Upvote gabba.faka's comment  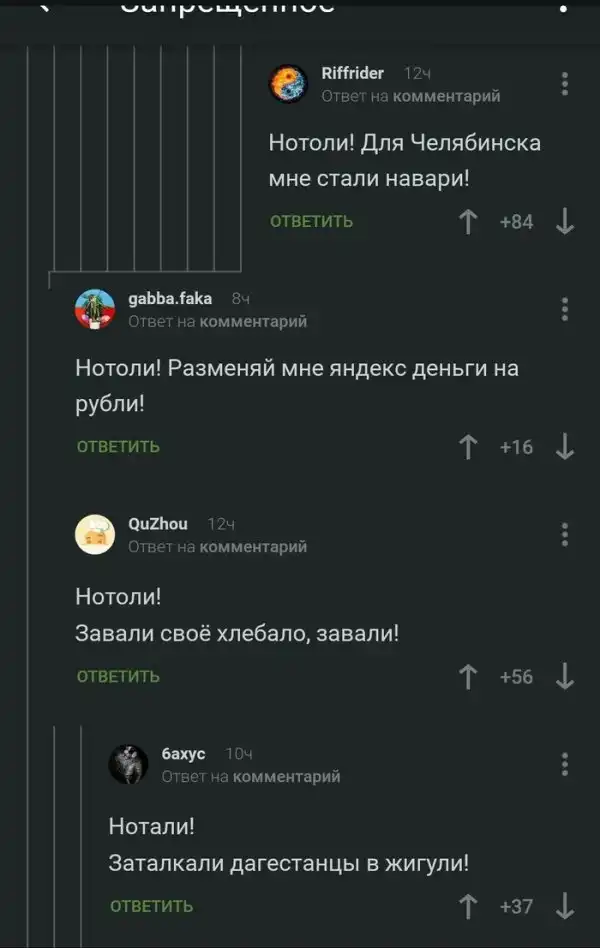(467, 447)
